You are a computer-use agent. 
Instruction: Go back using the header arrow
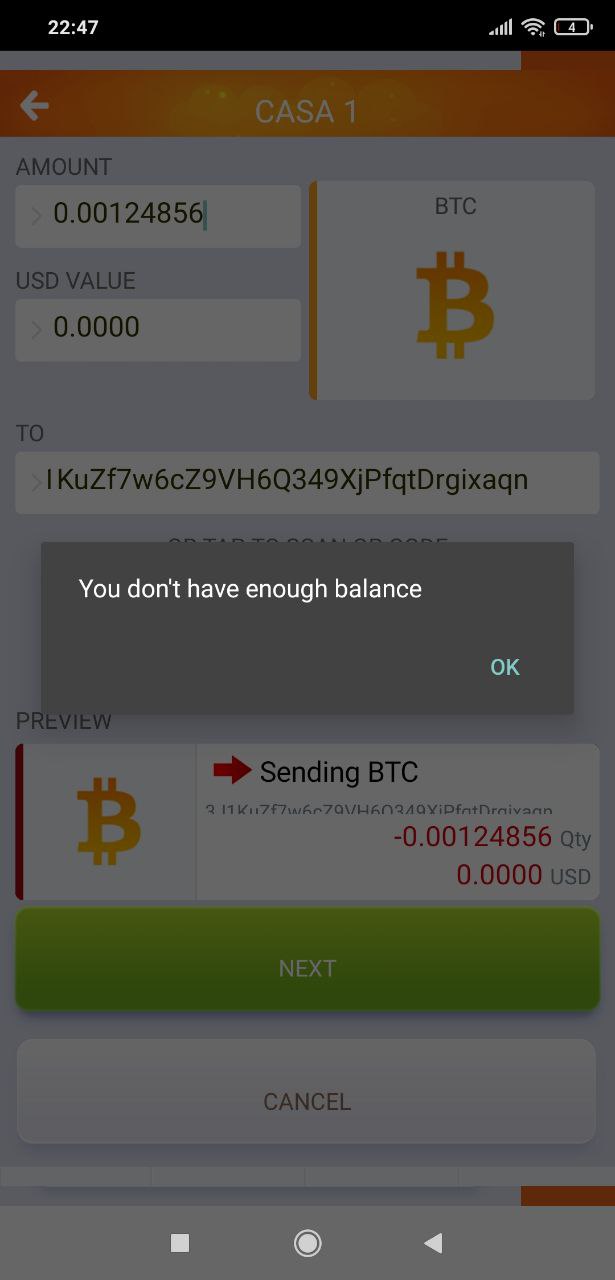[35, 106]
